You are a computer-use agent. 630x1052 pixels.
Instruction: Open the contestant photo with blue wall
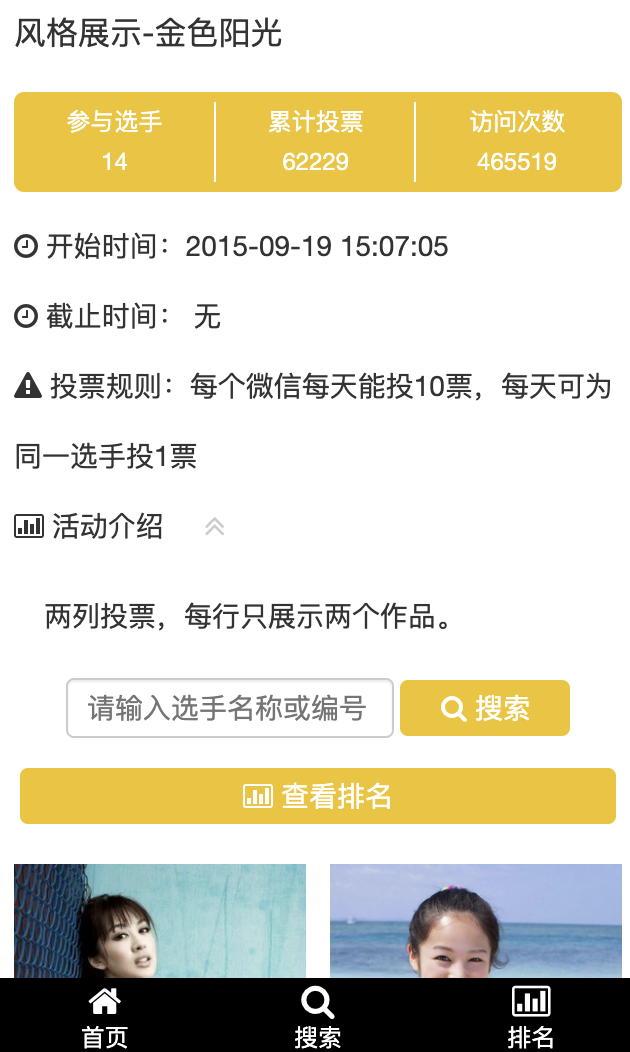click(x=160, y=920)
